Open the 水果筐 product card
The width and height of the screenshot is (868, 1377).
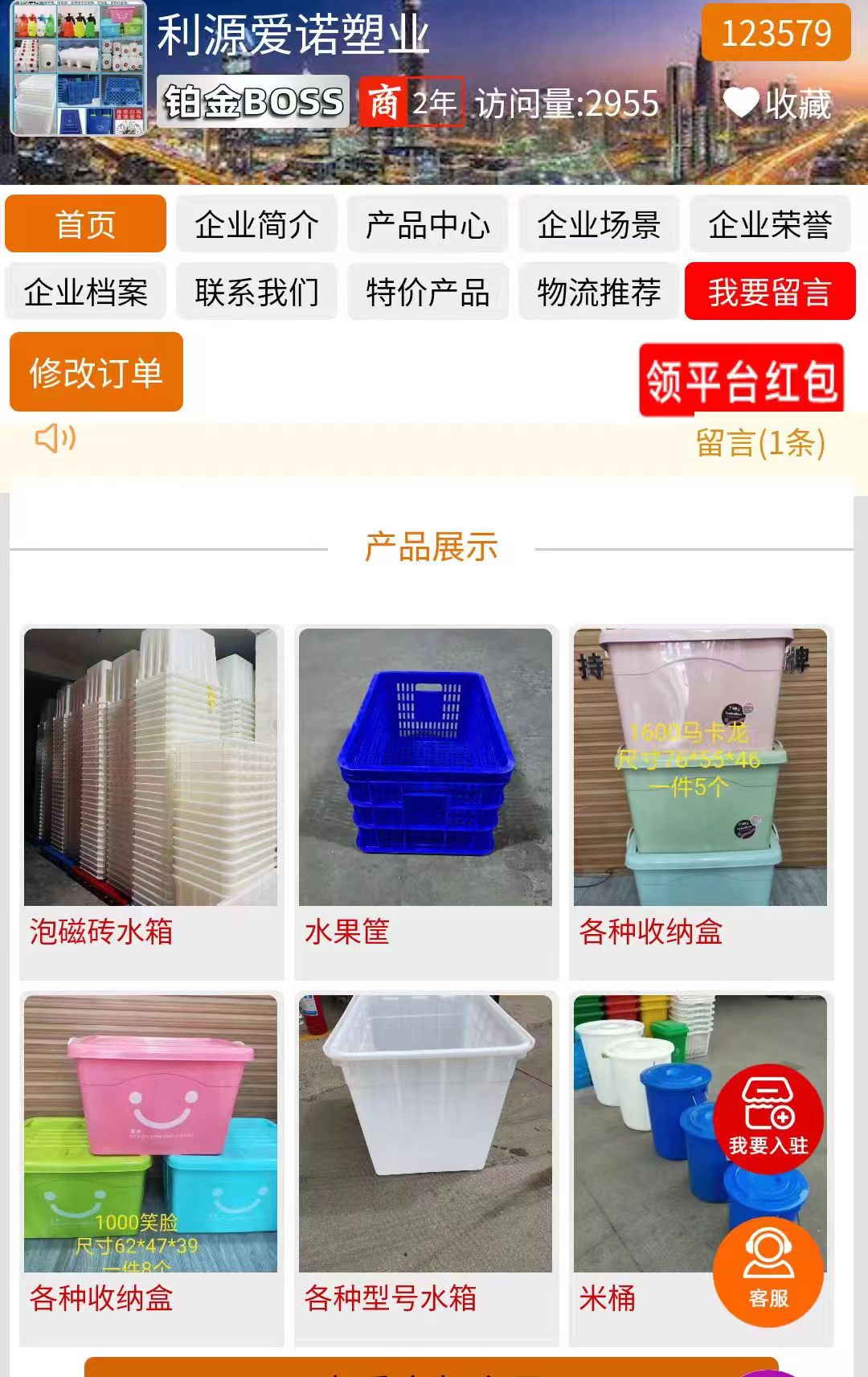point(425,800)
